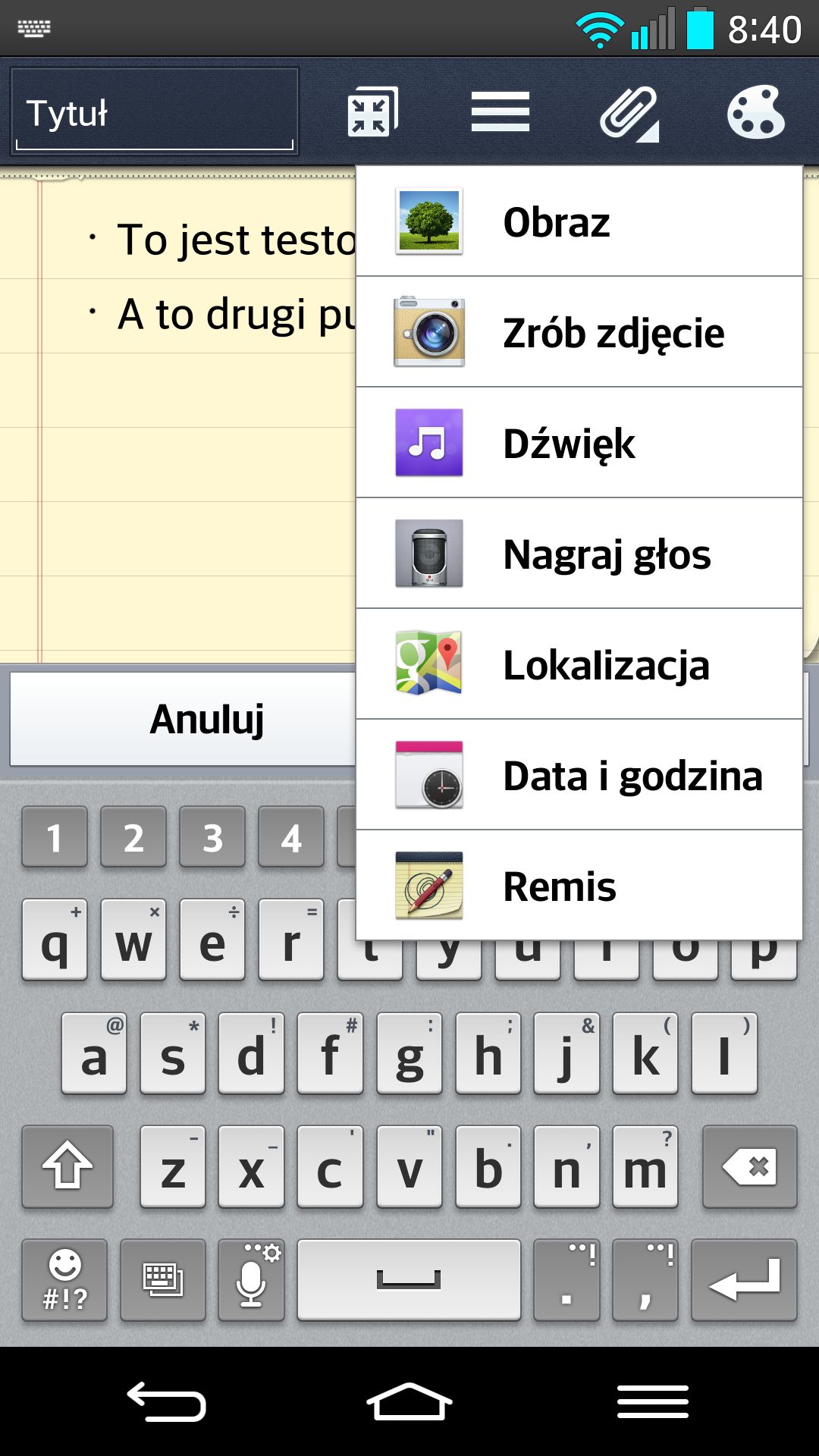Tap the Tytuł title field
819x1456 pixels.
(x=155, y=111)
